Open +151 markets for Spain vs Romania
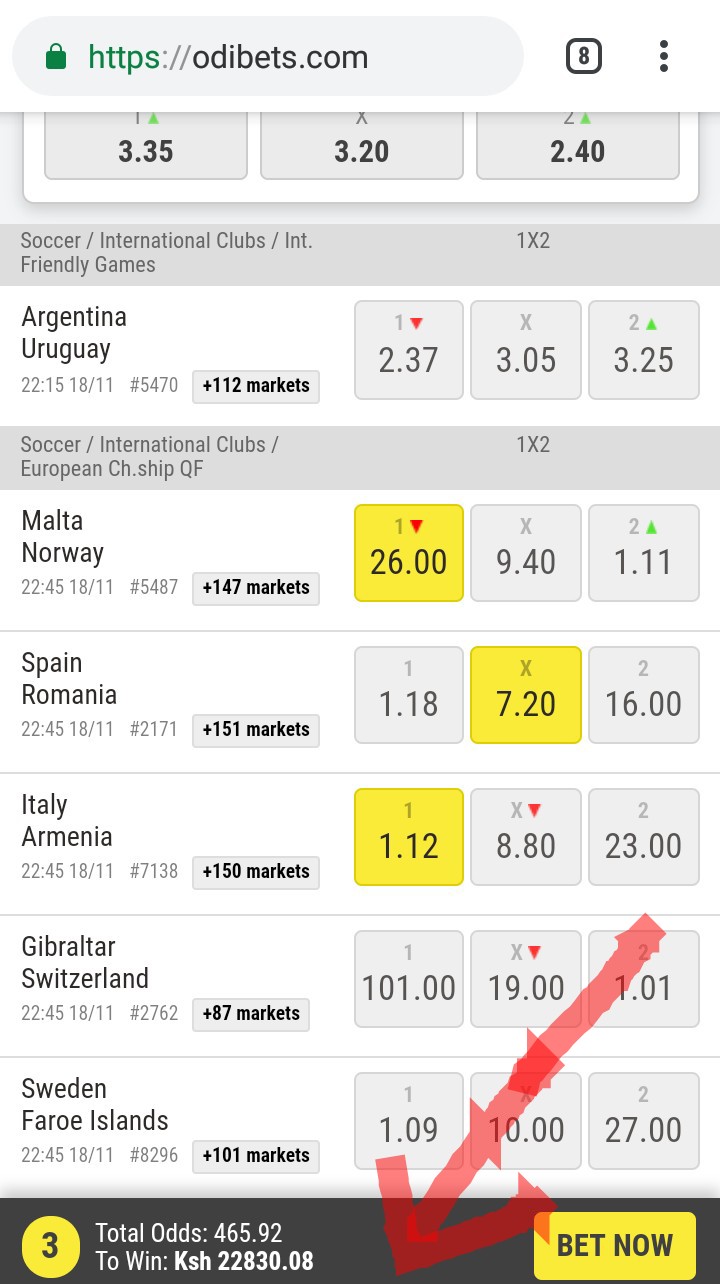Screen dimensions: 720x1284 click(x=256, y=729)
